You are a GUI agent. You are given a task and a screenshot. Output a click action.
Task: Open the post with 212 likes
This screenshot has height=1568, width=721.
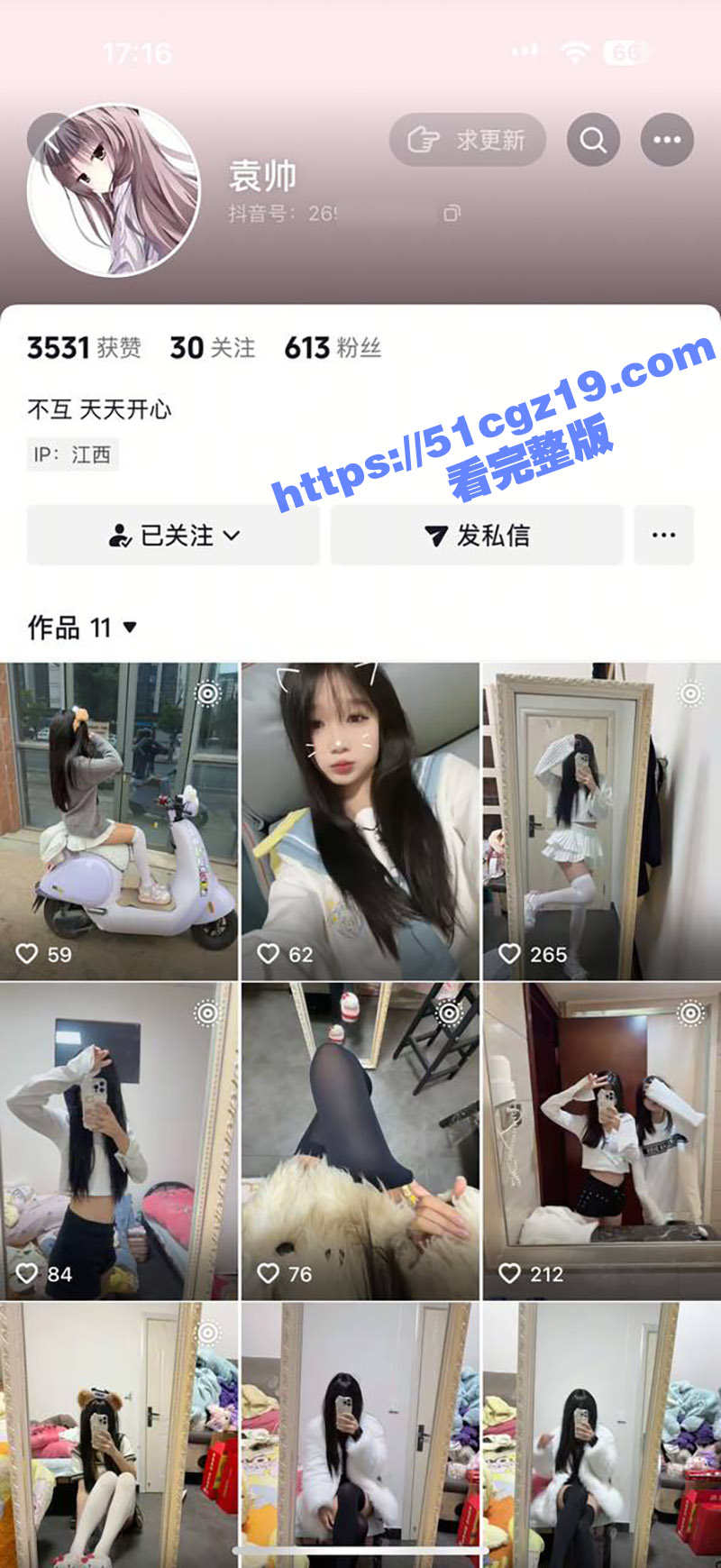(x=602, y=1141)
